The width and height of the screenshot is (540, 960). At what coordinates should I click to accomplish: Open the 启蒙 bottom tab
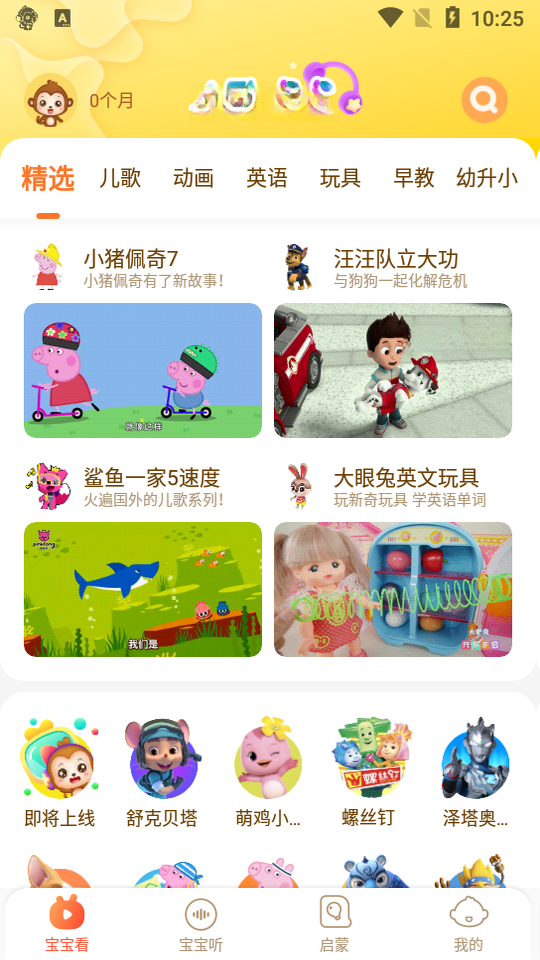(335, 923)
